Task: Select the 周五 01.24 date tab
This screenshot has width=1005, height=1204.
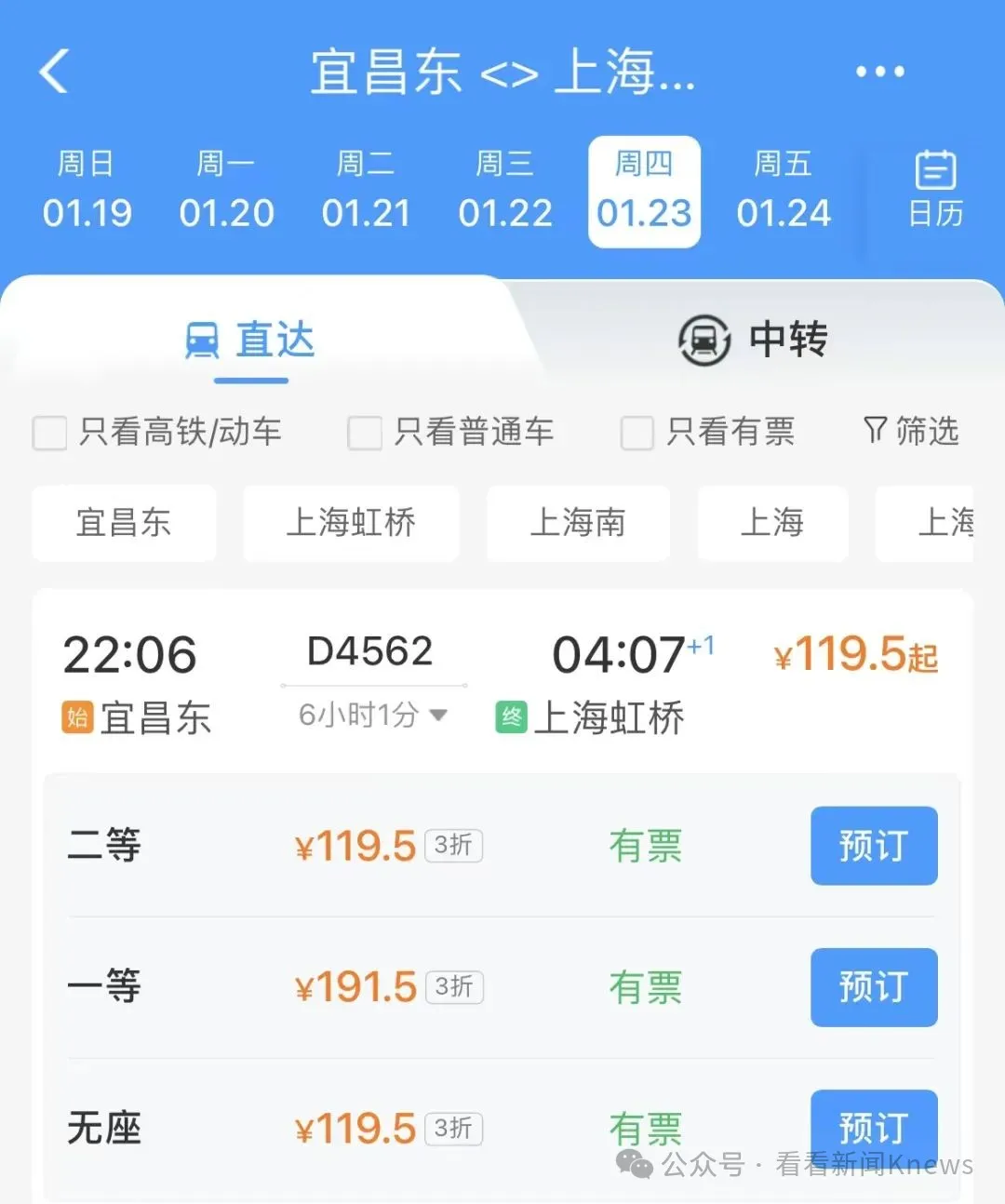Action: [783, 191]
